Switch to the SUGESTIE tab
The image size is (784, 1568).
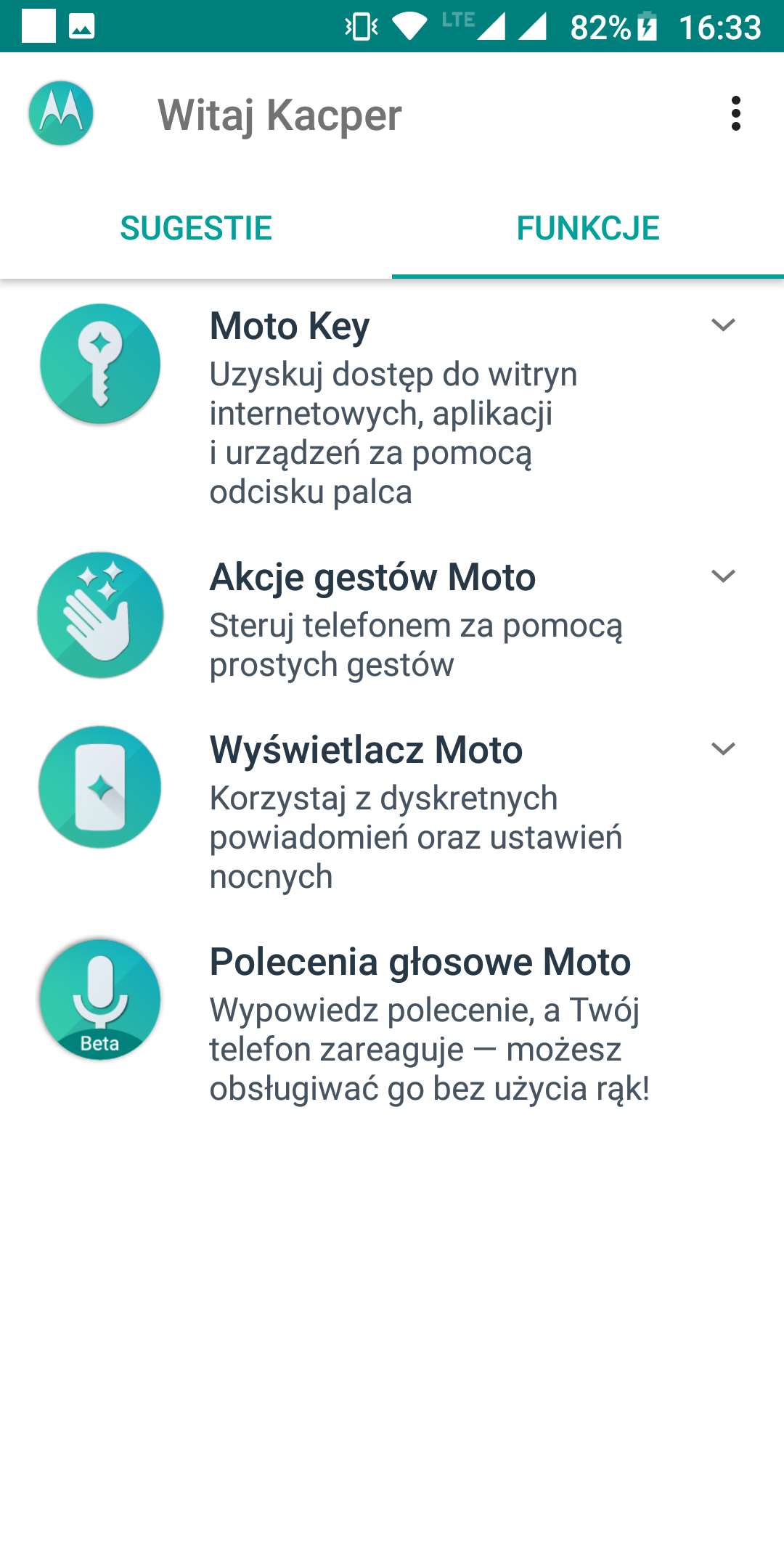coord(196,229)
